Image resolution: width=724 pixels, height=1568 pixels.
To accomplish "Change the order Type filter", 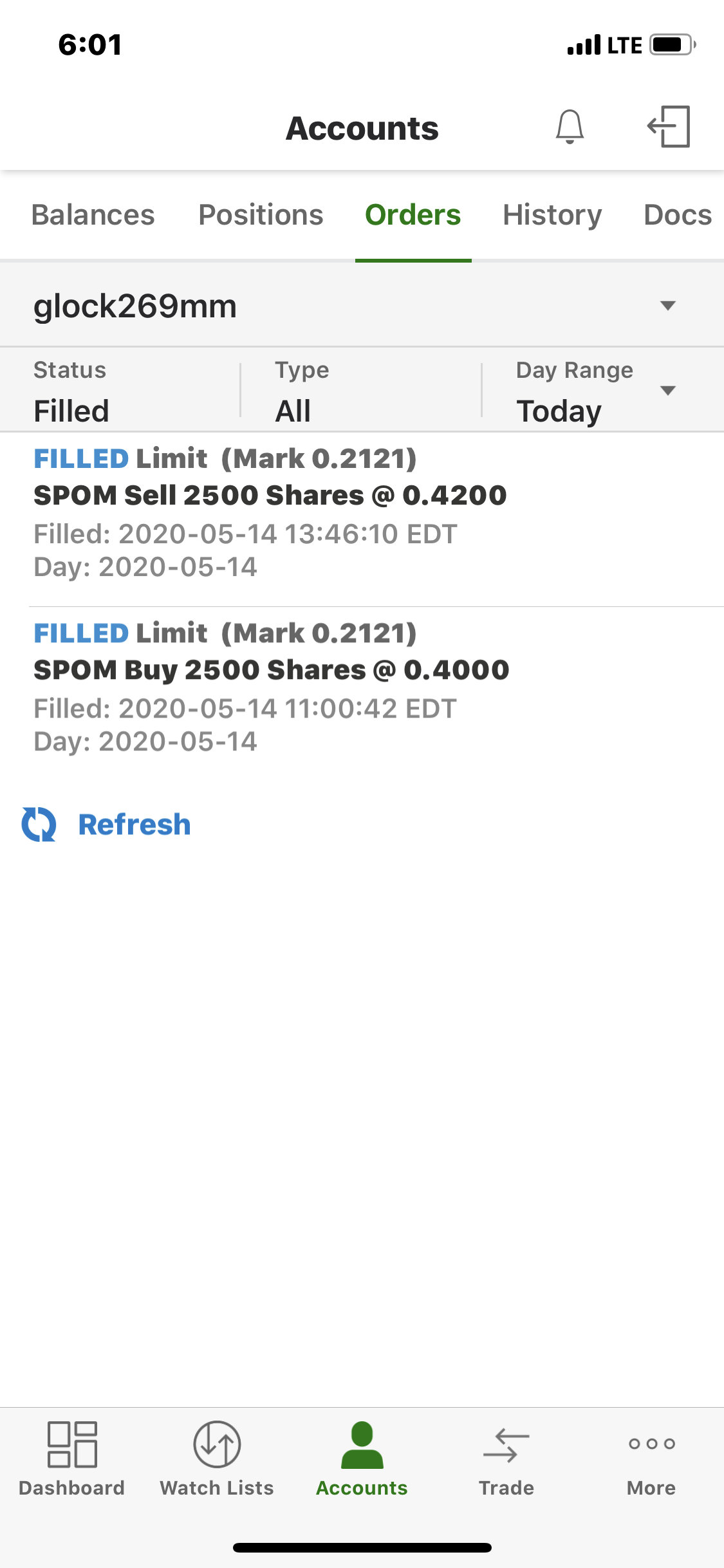I will tap(360, 391).
